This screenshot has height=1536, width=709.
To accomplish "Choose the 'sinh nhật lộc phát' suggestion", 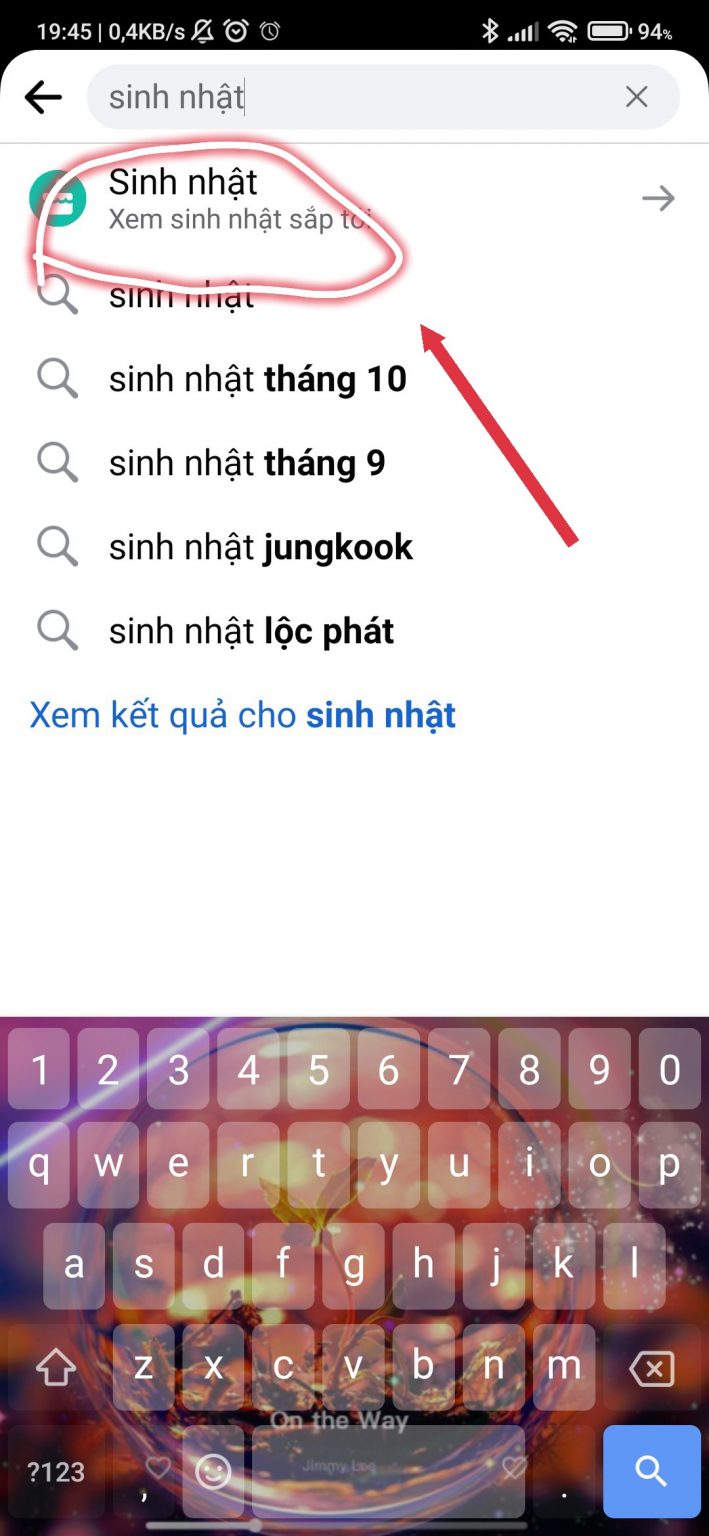I will pyautogui.click(x=251, y=631).
